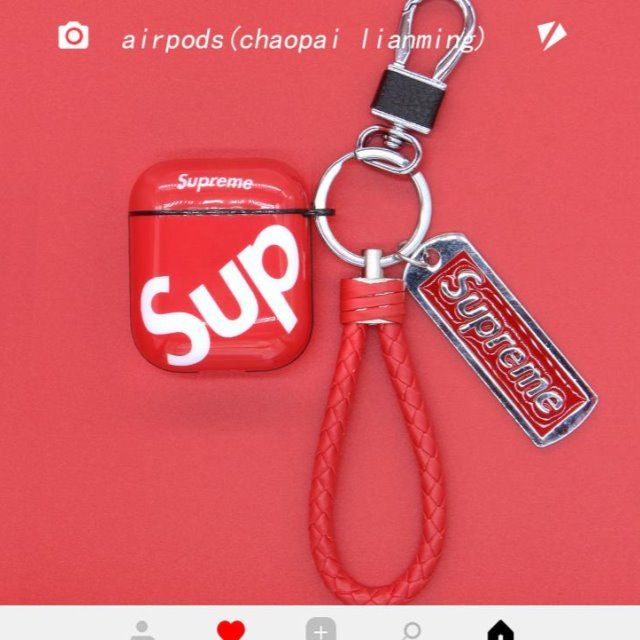This screenshot has width=640, height=640.
Task: Open the camera icon
Action: tap(73, 37)
